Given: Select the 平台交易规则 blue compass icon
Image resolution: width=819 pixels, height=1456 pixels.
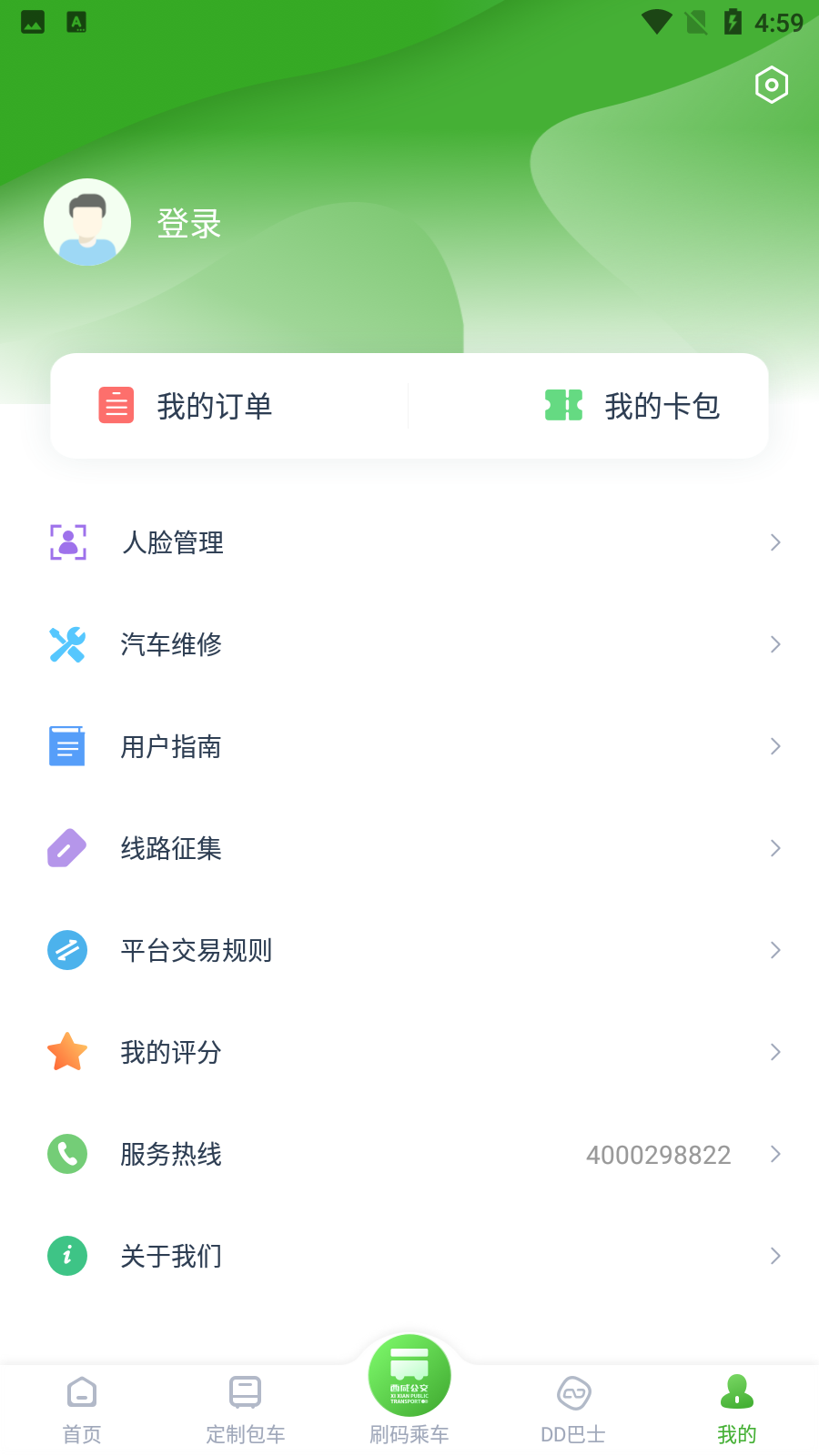Looking at the screenshot, I should pyautogui.click(x=66, y=950).
